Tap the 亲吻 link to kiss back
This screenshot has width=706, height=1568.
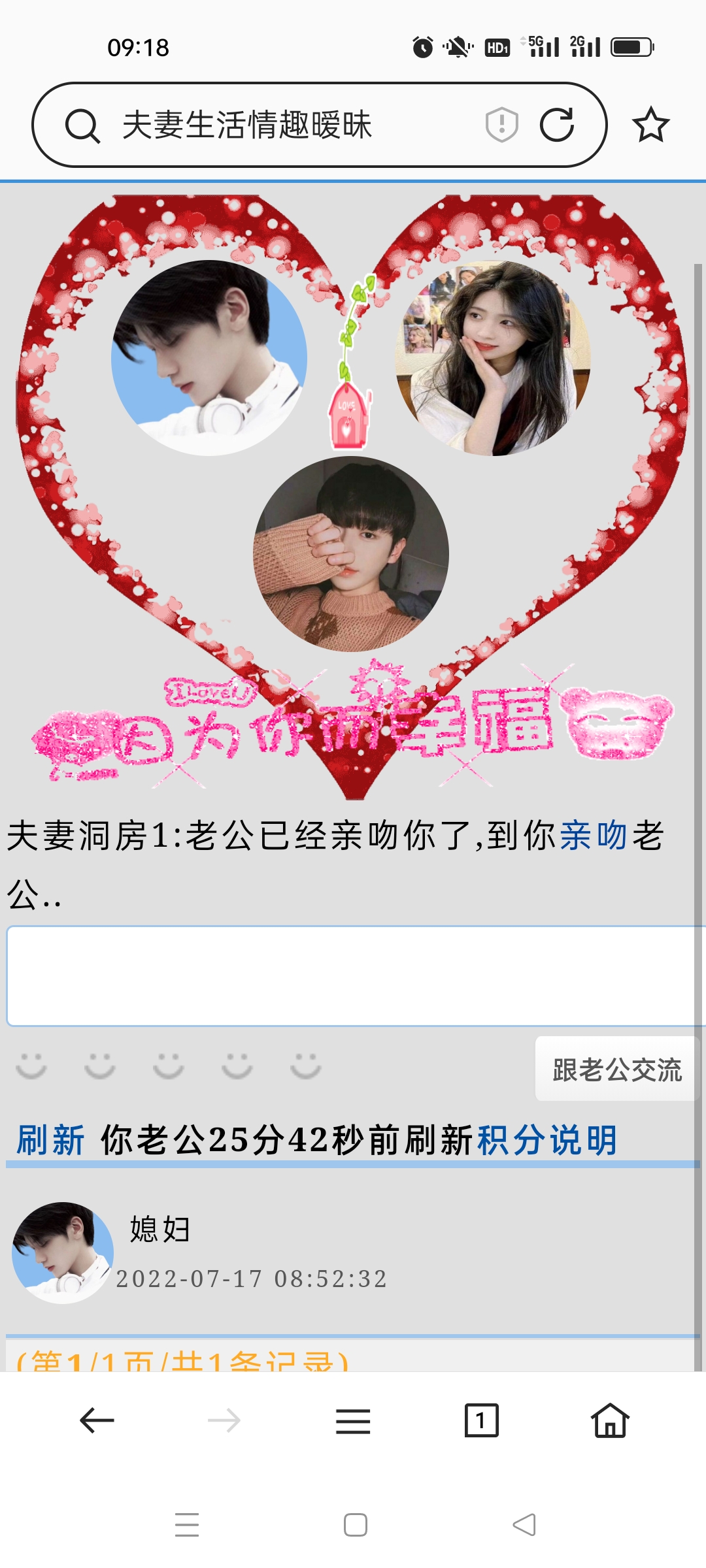pos(594,836)
